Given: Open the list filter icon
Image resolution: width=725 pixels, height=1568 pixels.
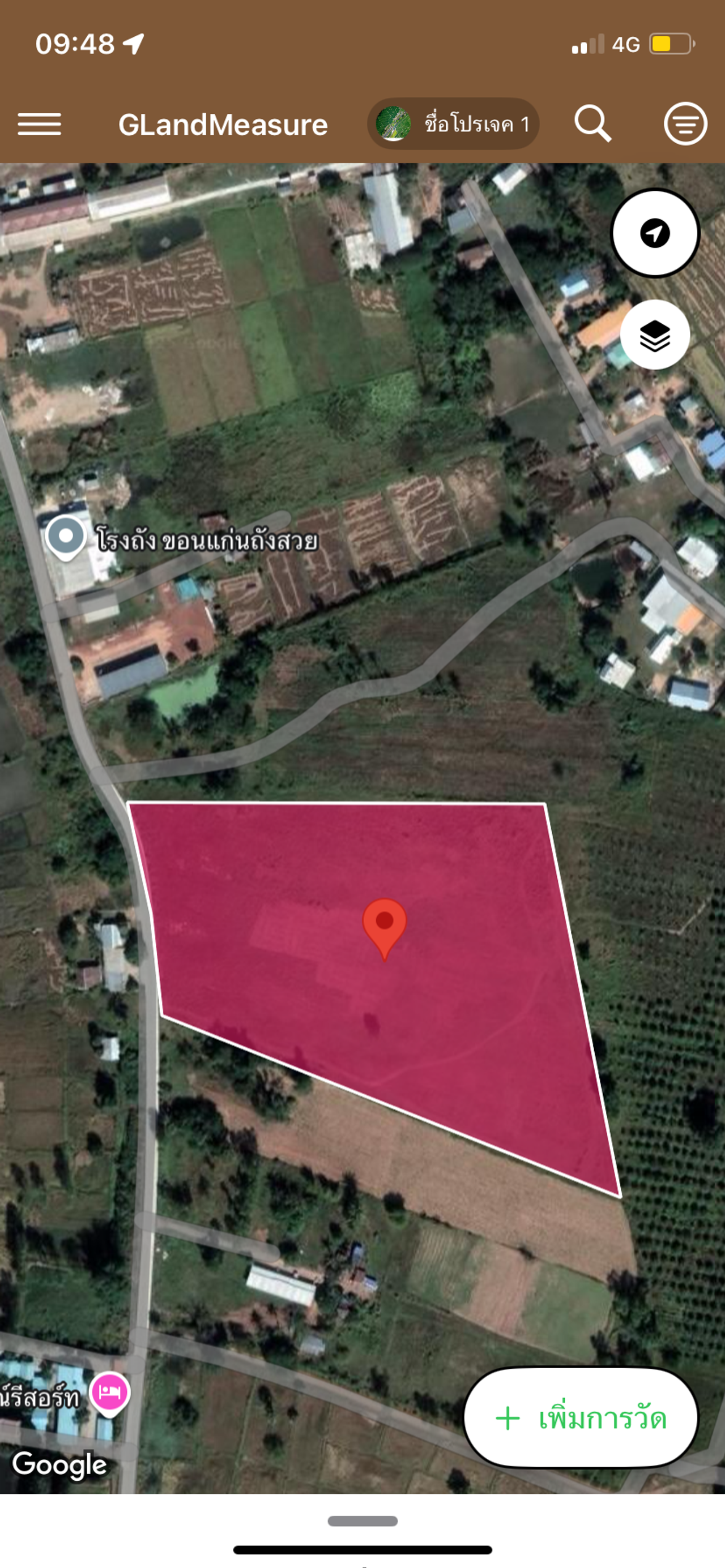Looking at the screenshot, I should 685,124.
